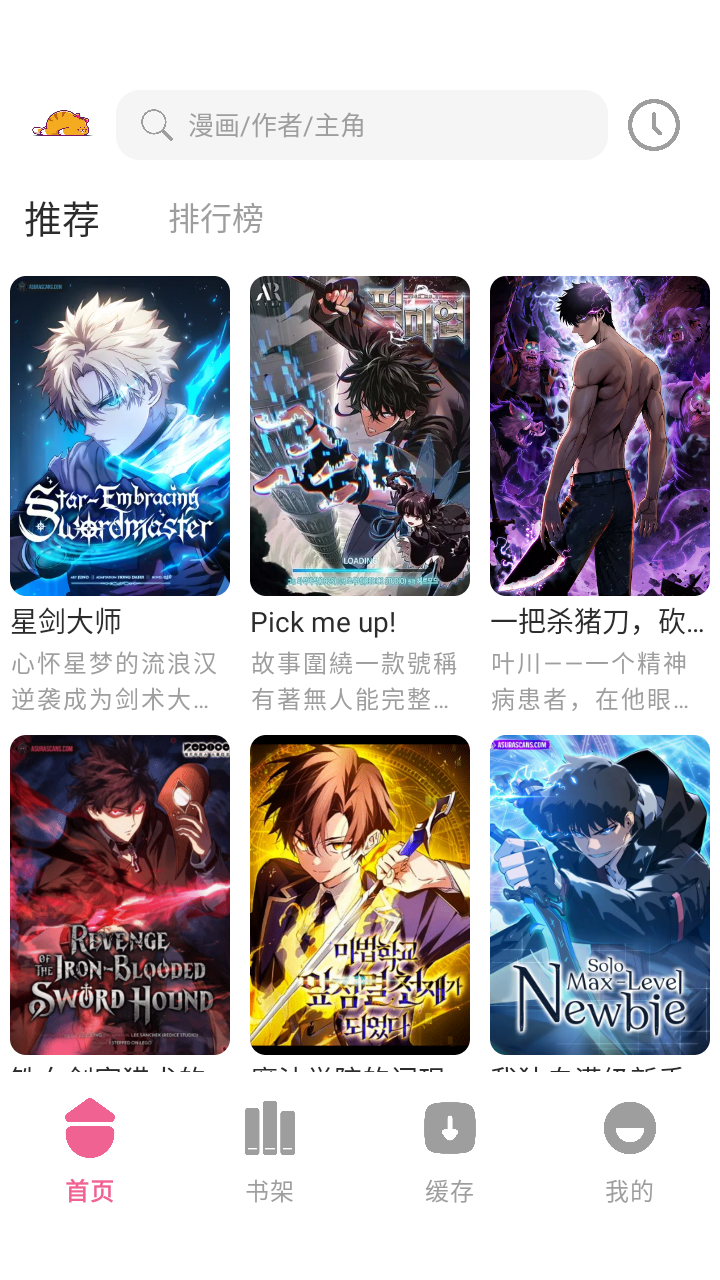Screen dimensions: 720x1280
Task: Open Solo Max-Level Newbie comic
Action: click(x=600, y=894)
